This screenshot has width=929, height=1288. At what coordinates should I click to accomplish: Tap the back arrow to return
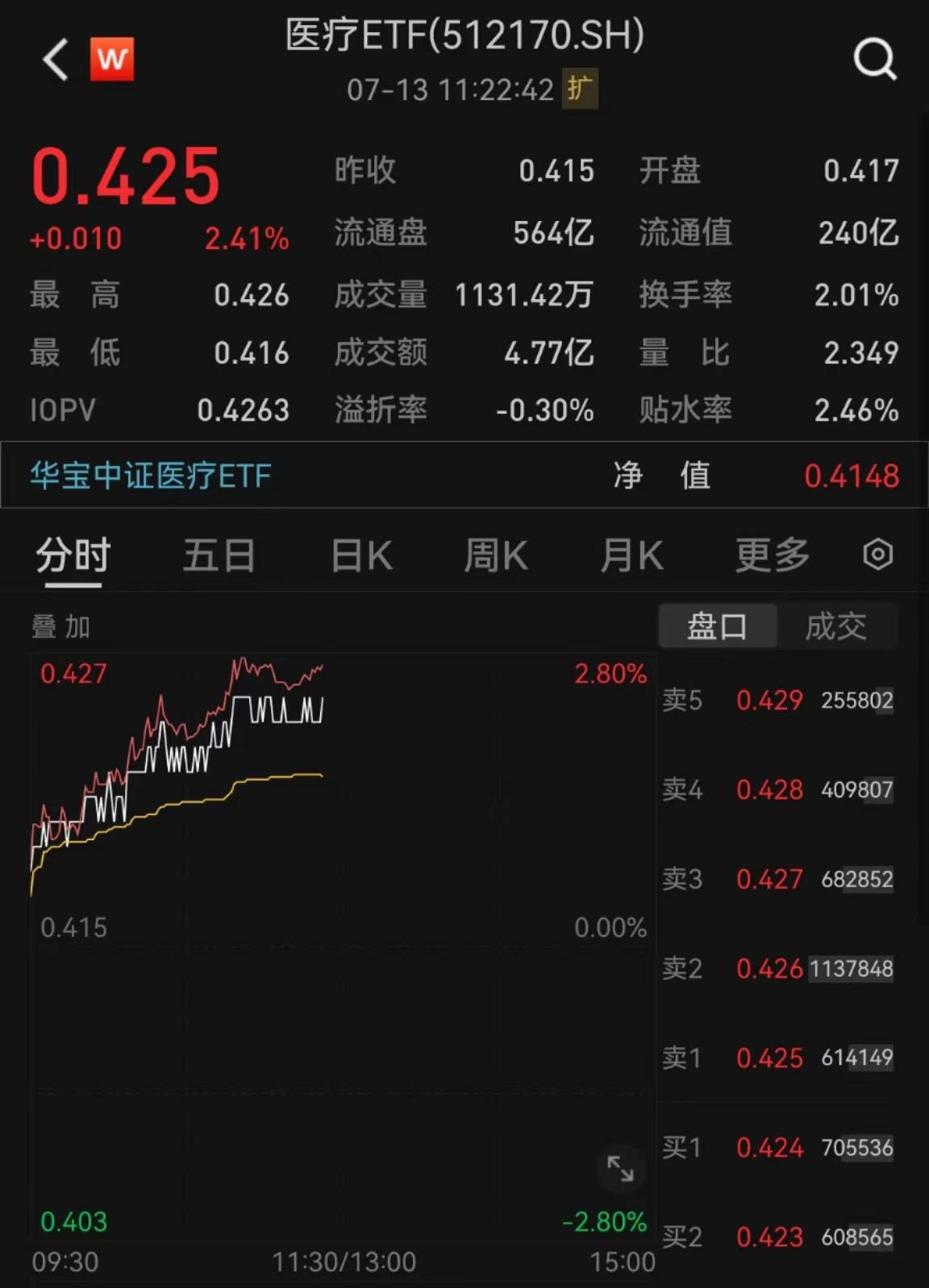53,59
